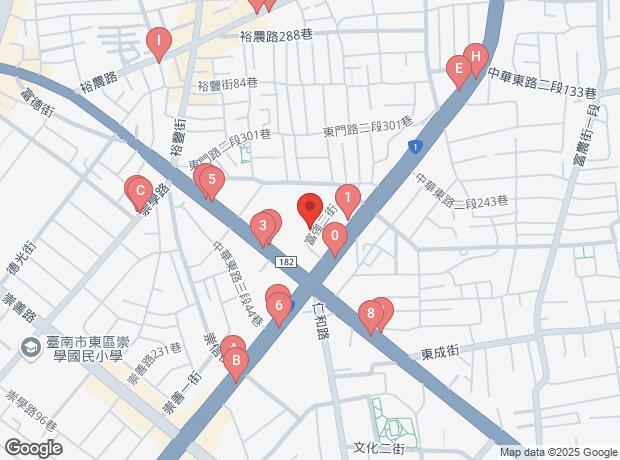The height and width of the screenshot is (460, 620).
Task: Tap the pin numbered 5
Action: tap(211, 181)
